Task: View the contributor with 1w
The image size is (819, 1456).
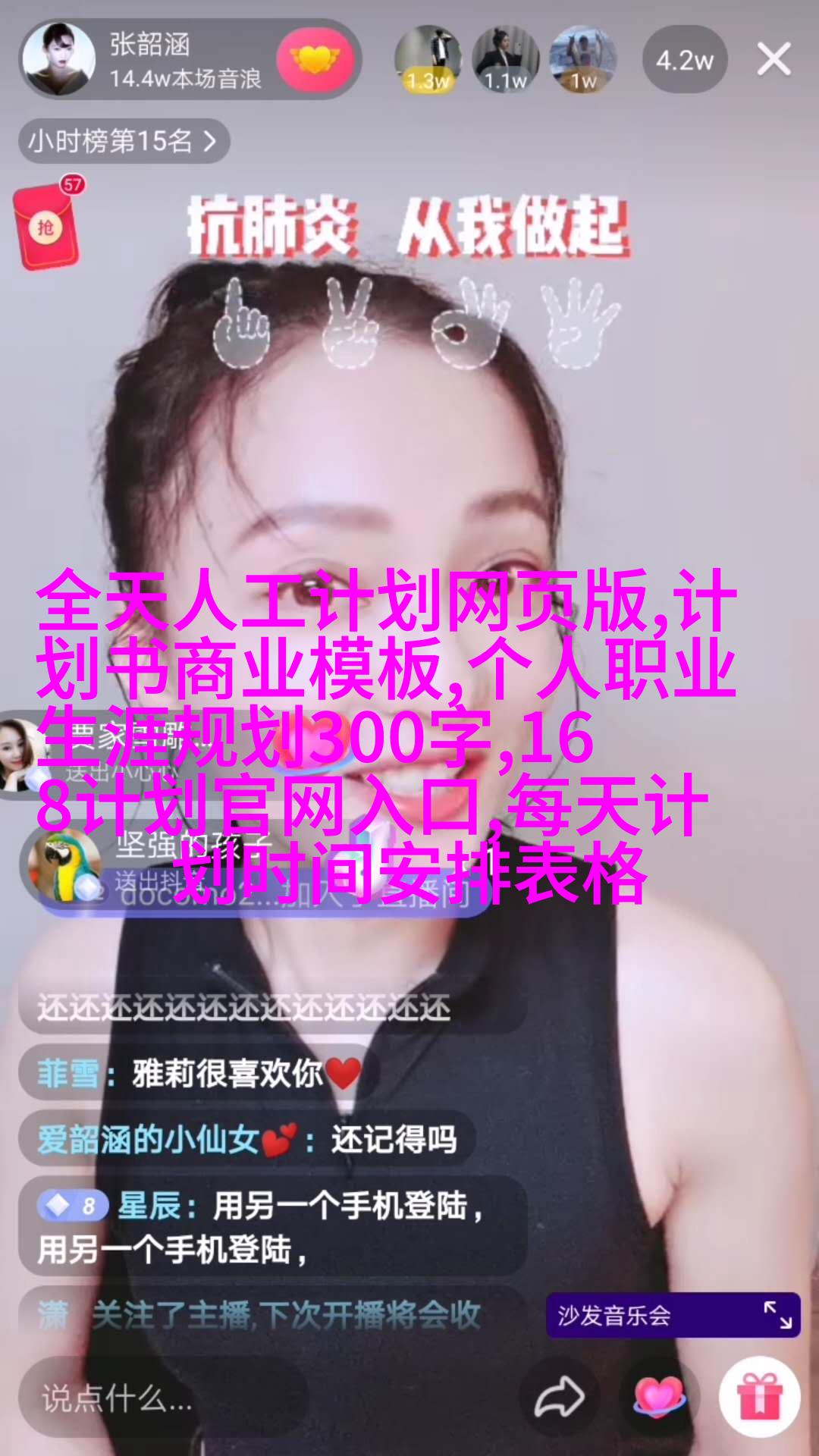Action: point(582,59)
